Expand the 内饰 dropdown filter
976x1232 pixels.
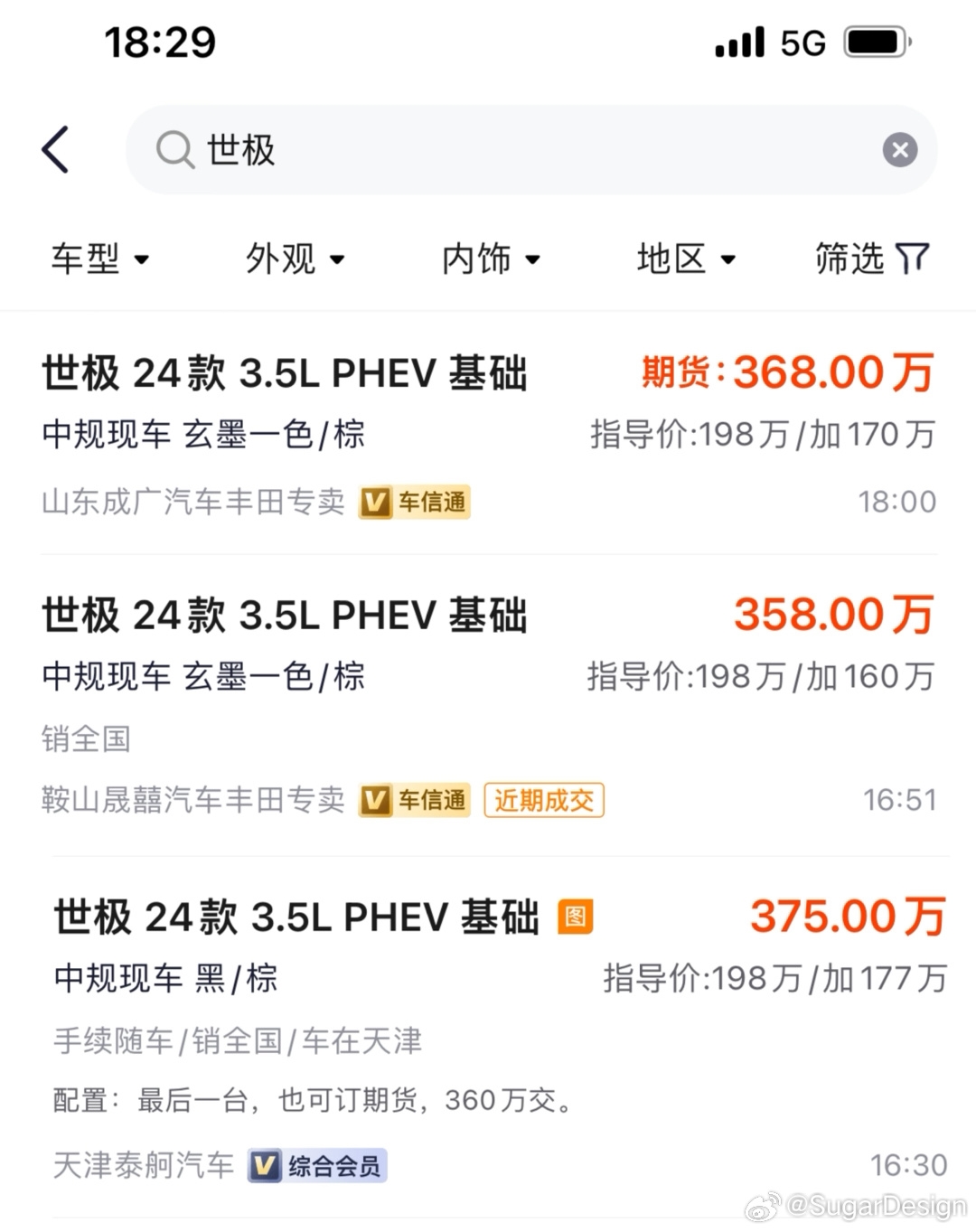(x=491, y=259)
